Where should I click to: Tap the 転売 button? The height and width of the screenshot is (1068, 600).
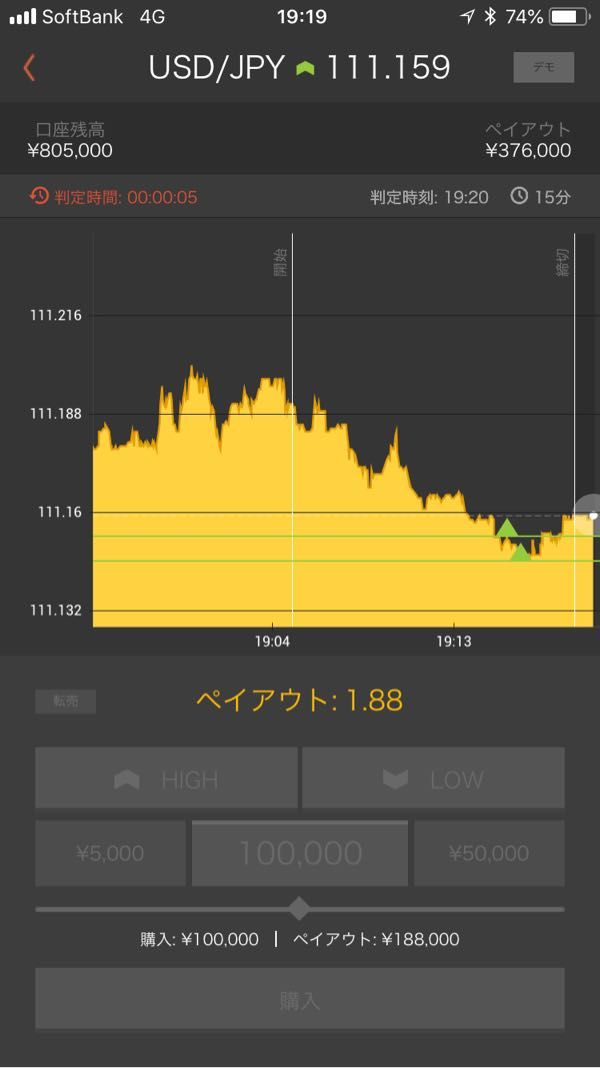pyautogui.click(x=65, y=702)
